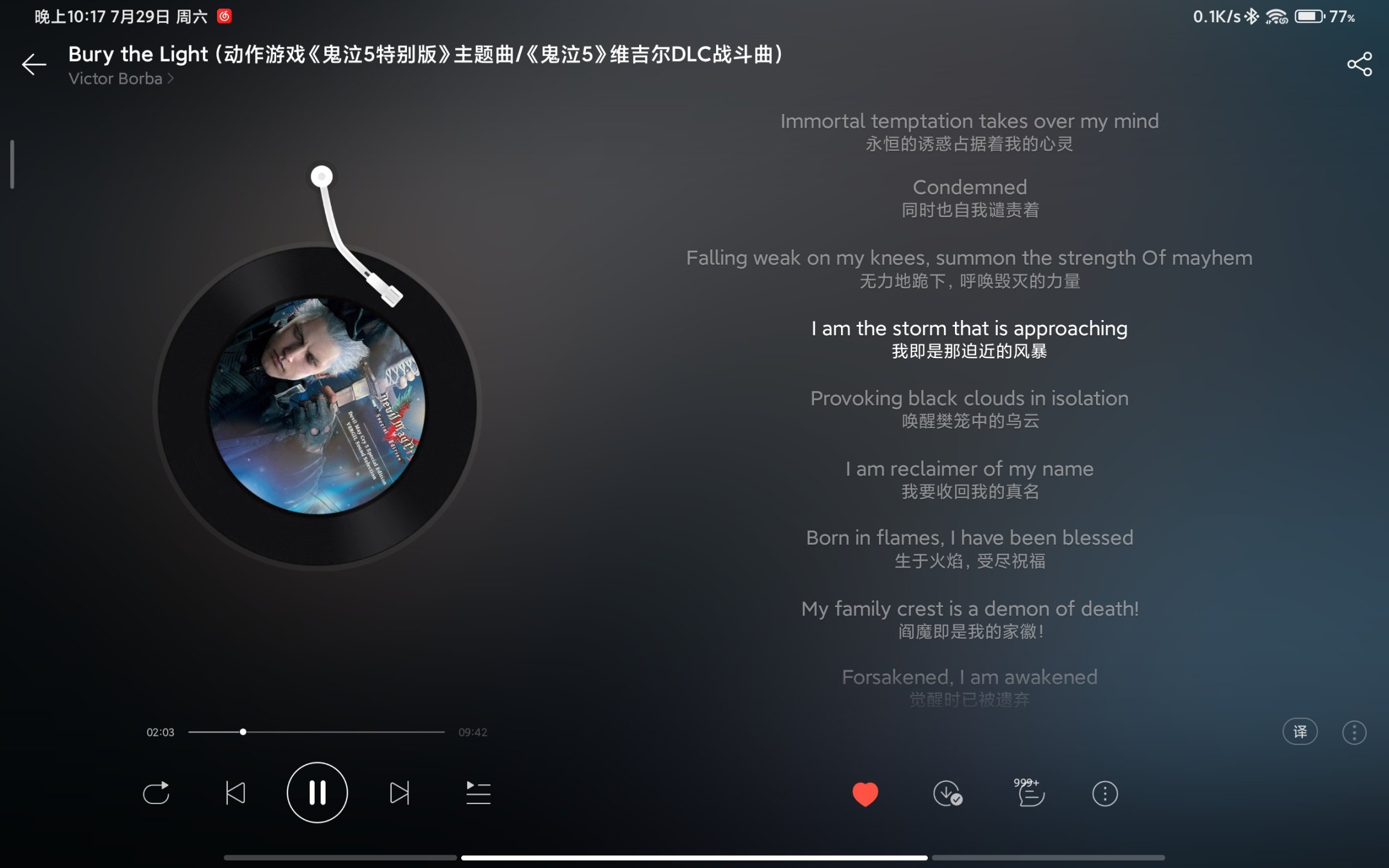
Task: Jump to lyric 'I am reclaimer of my name'
Action: 969,469
